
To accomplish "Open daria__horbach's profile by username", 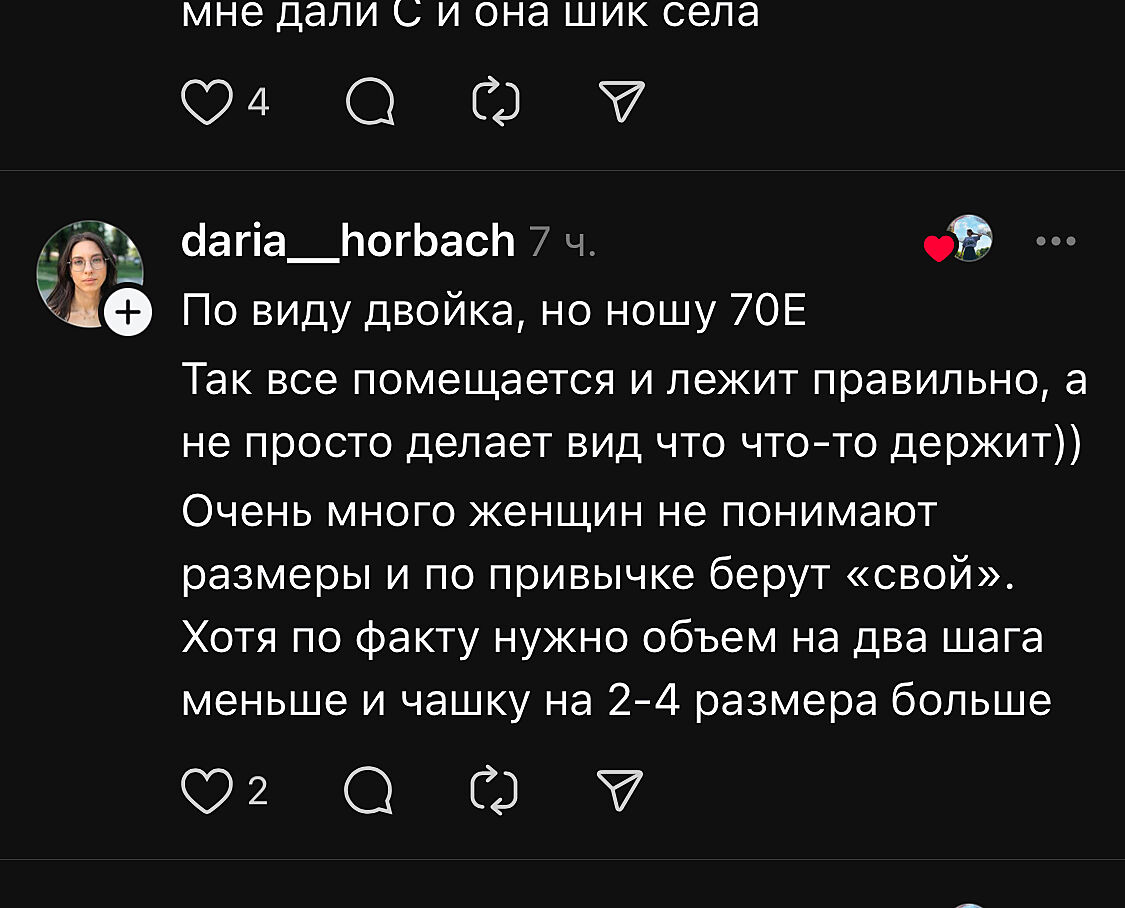I will 348,241.
